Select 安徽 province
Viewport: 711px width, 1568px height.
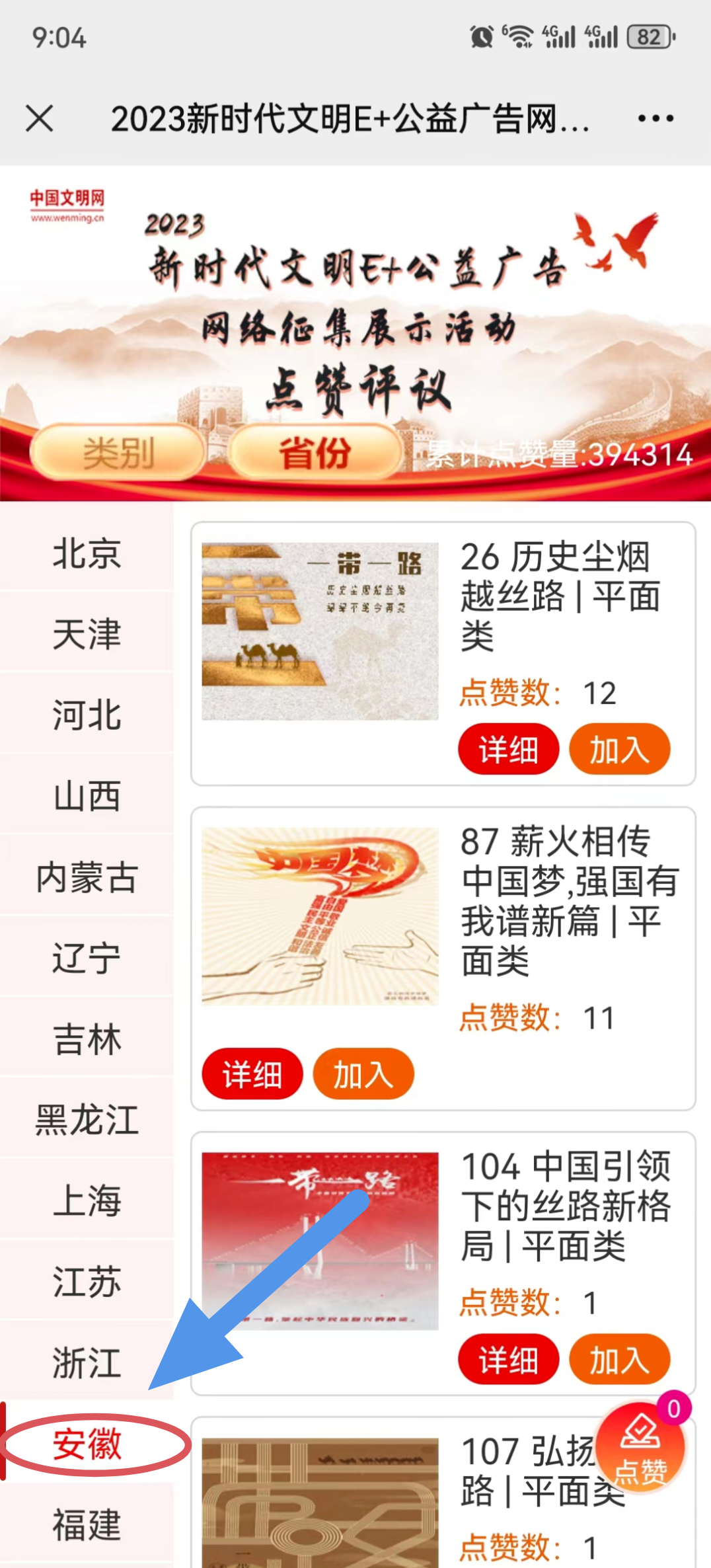87,1443
